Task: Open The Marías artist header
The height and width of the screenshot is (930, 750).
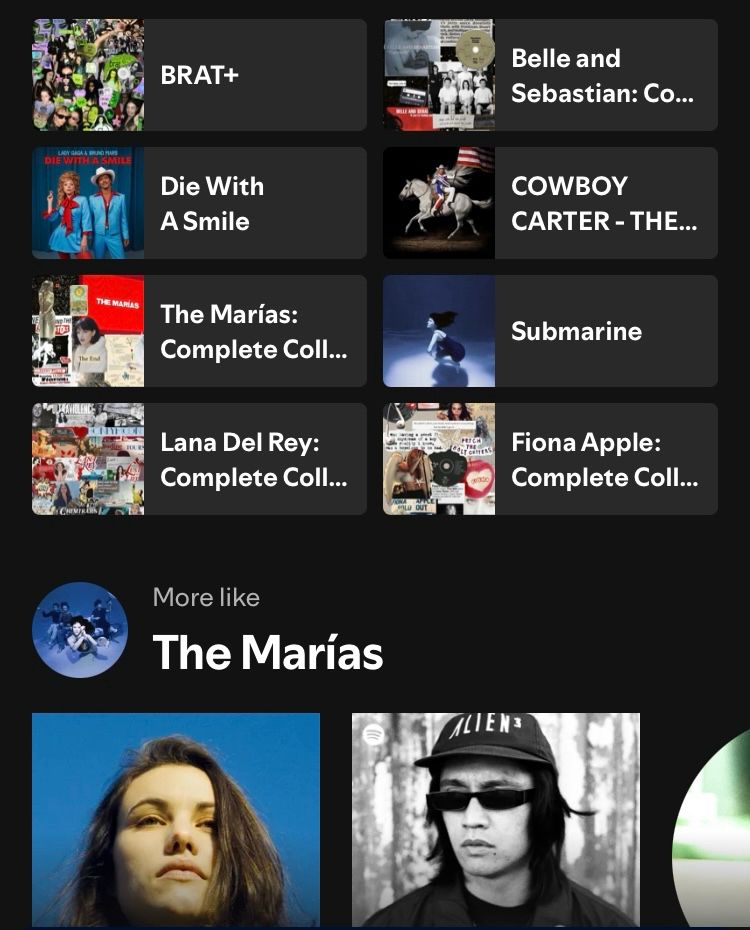Action: [x=208, y=630]
